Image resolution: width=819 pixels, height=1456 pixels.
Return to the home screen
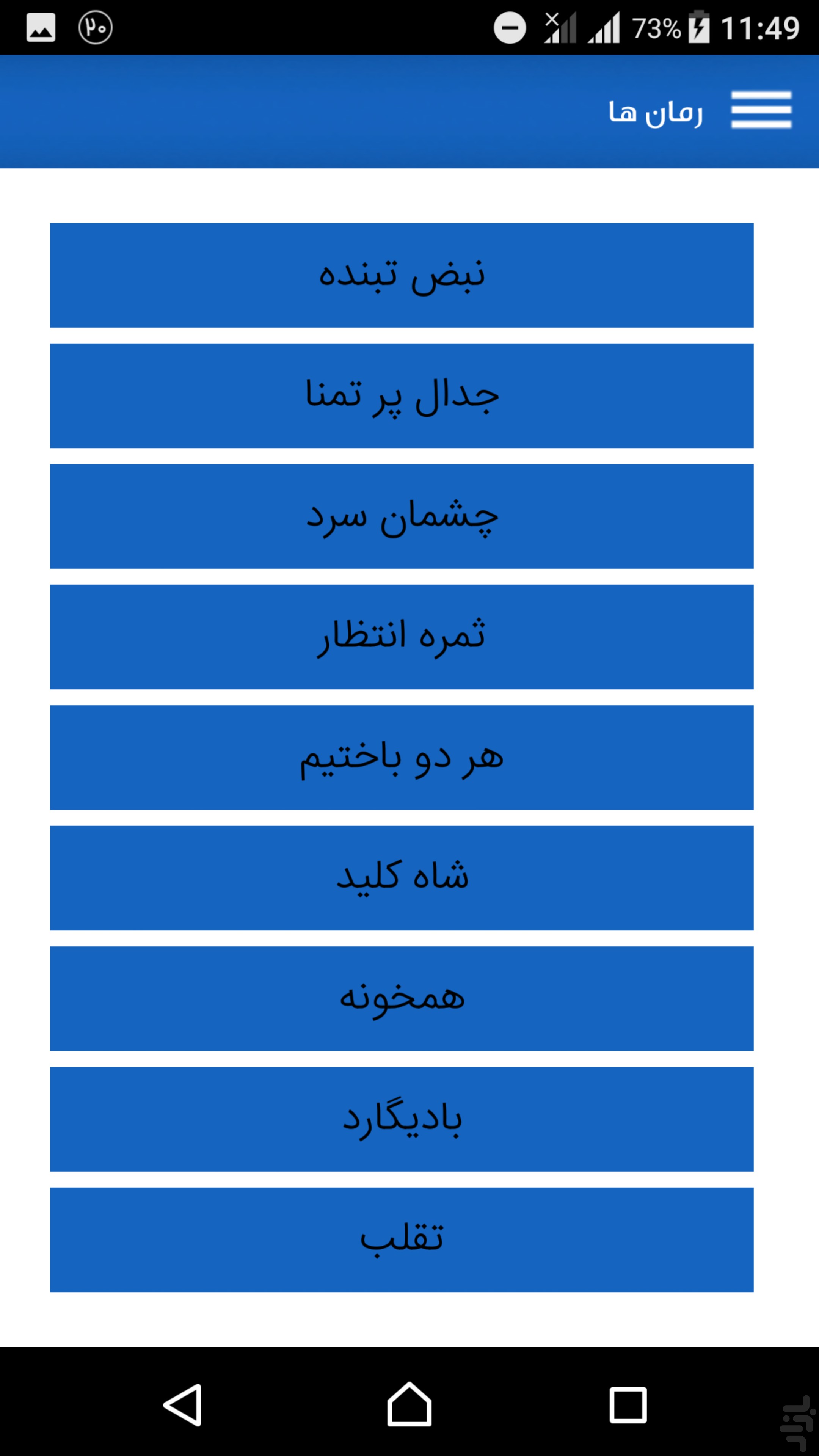click(x=409, y=1404)
